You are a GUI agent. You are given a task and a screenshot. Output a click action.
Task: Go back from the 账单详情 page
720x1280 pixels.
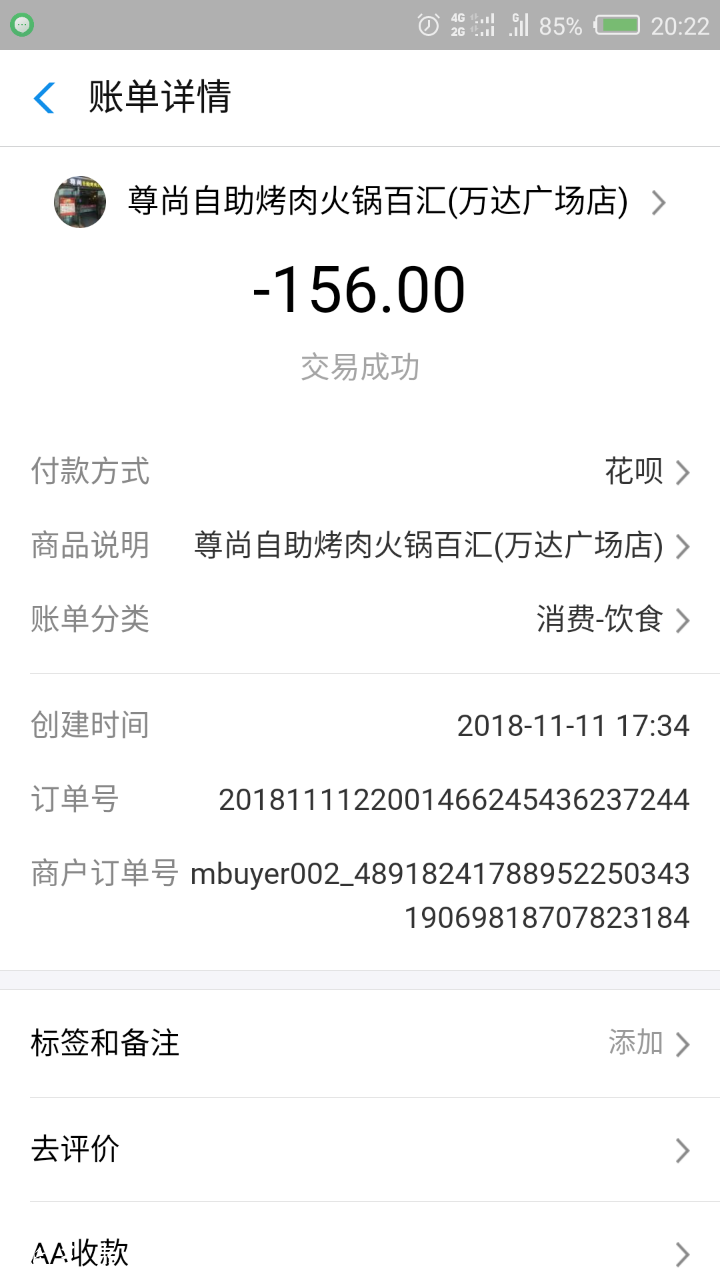(x=44, y=98)
